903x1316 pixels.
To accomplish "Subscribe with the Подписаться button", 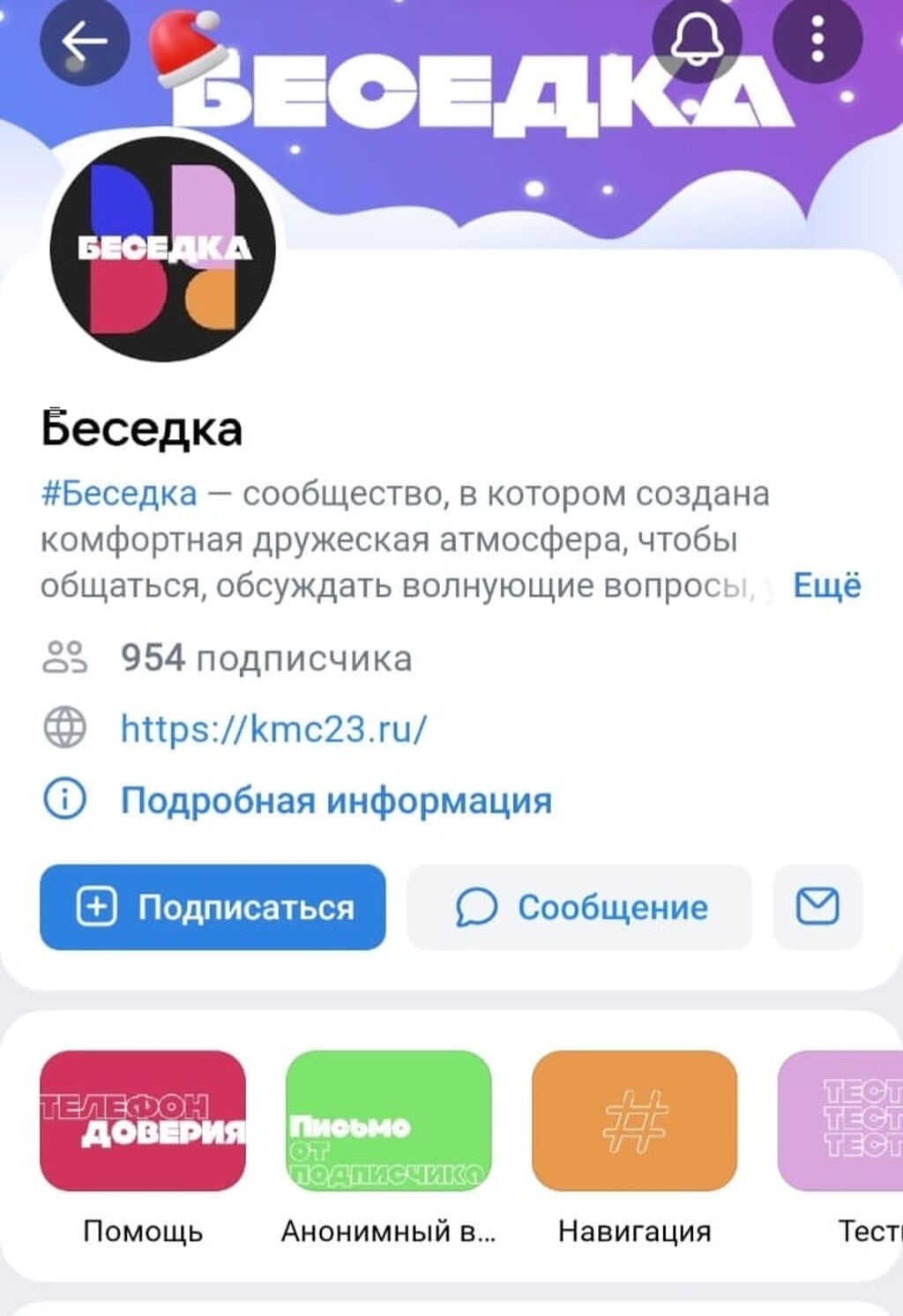I will [213, 907].
